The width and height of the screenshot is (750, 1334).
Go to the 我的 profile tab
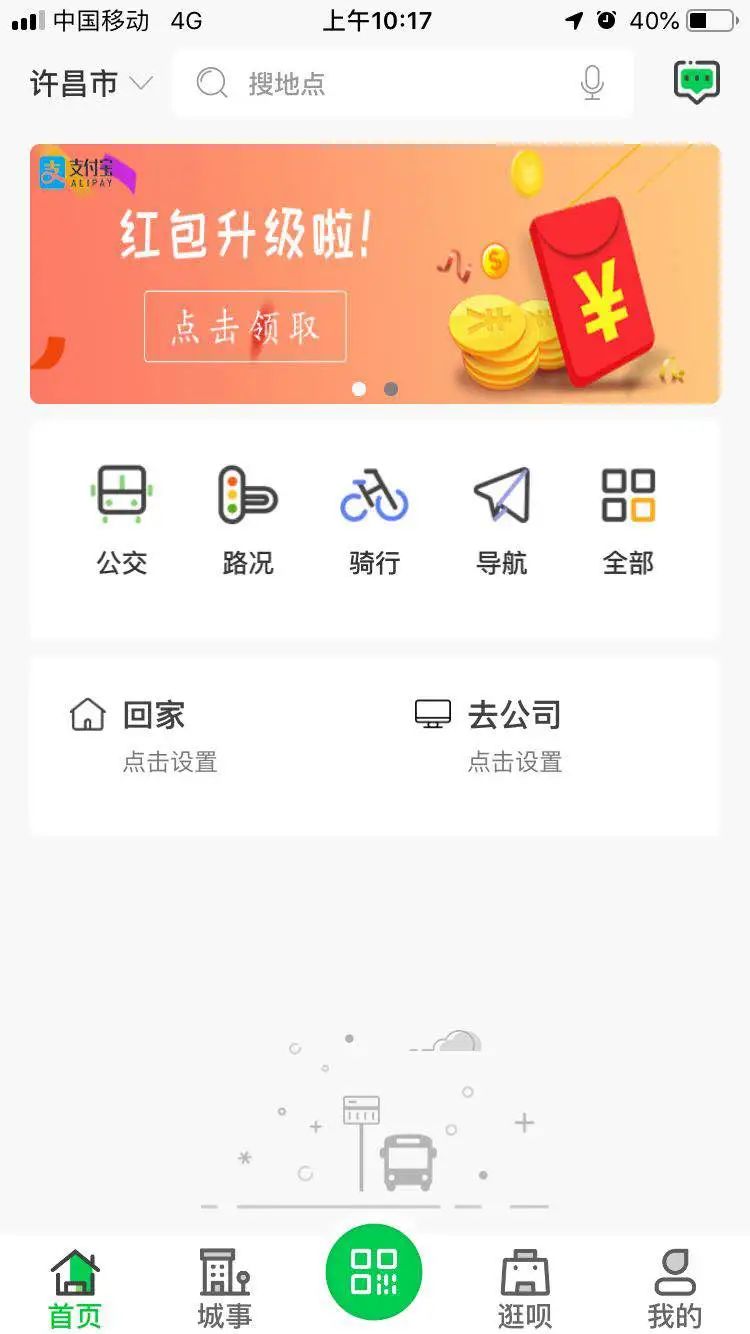tap(674, 1288)
